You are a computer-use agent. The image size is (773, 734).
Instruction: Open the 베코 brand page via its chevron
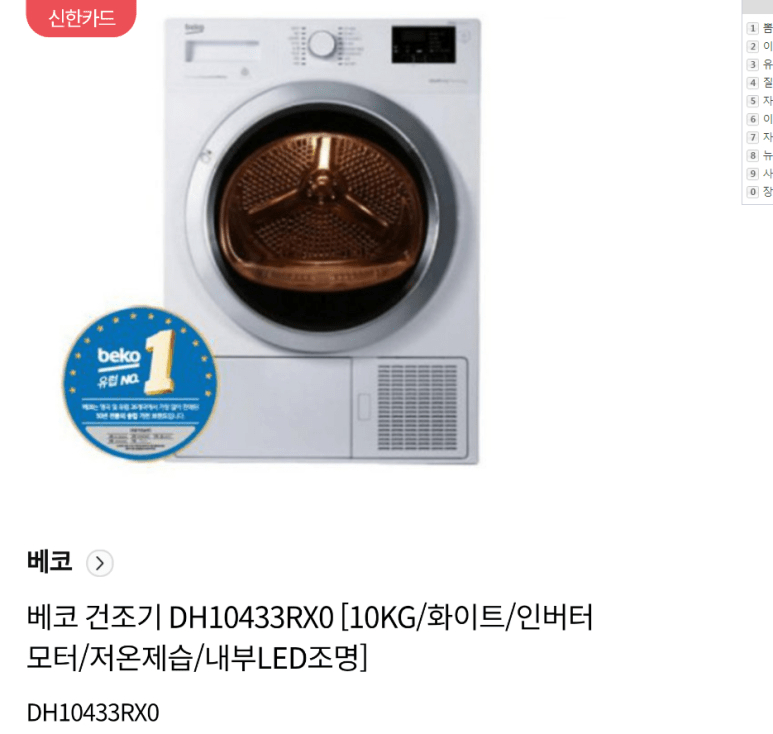[x=99, y=563]
